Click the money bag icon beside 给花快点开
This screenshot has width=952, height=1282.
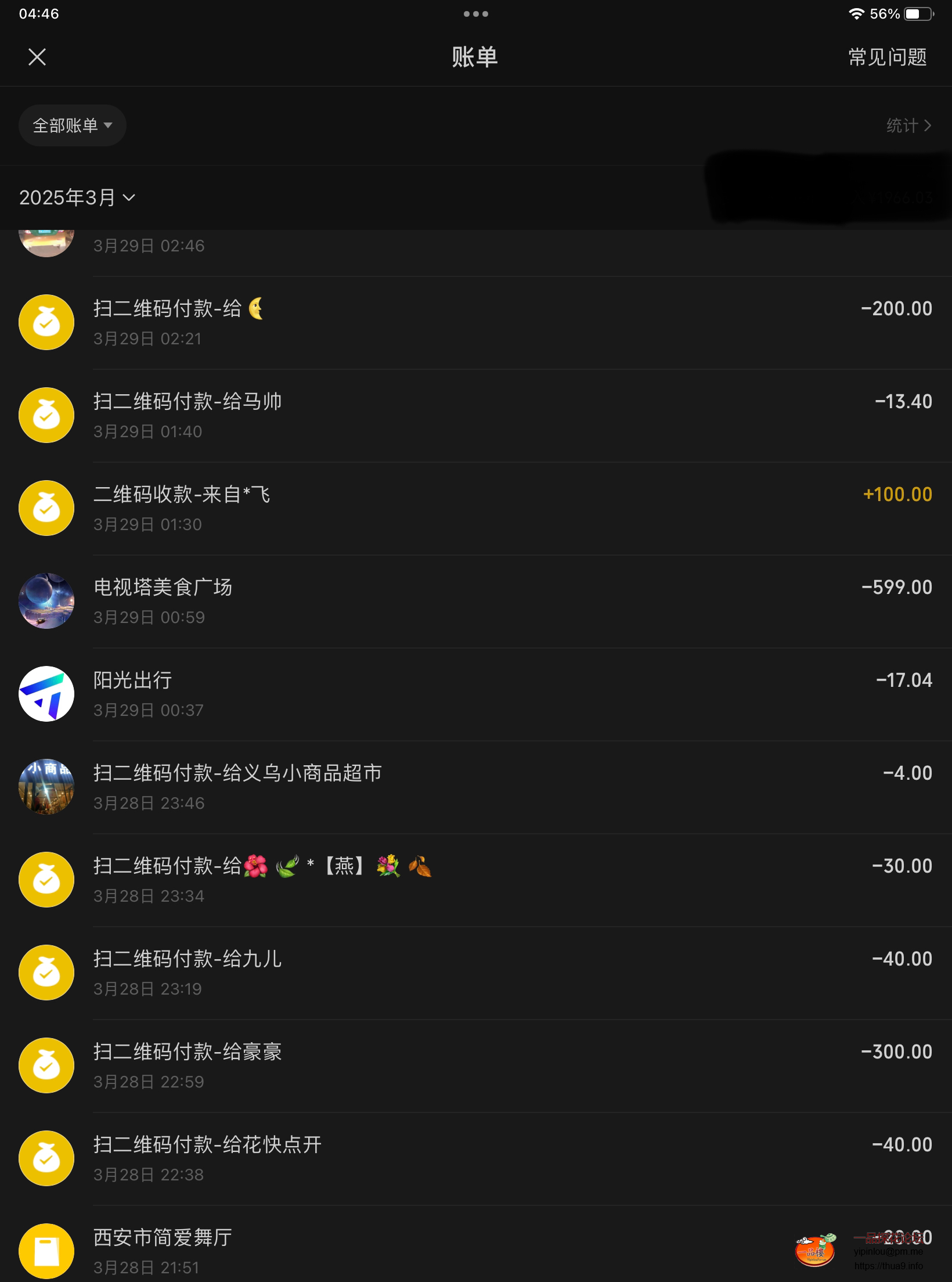click(46, 1158)
